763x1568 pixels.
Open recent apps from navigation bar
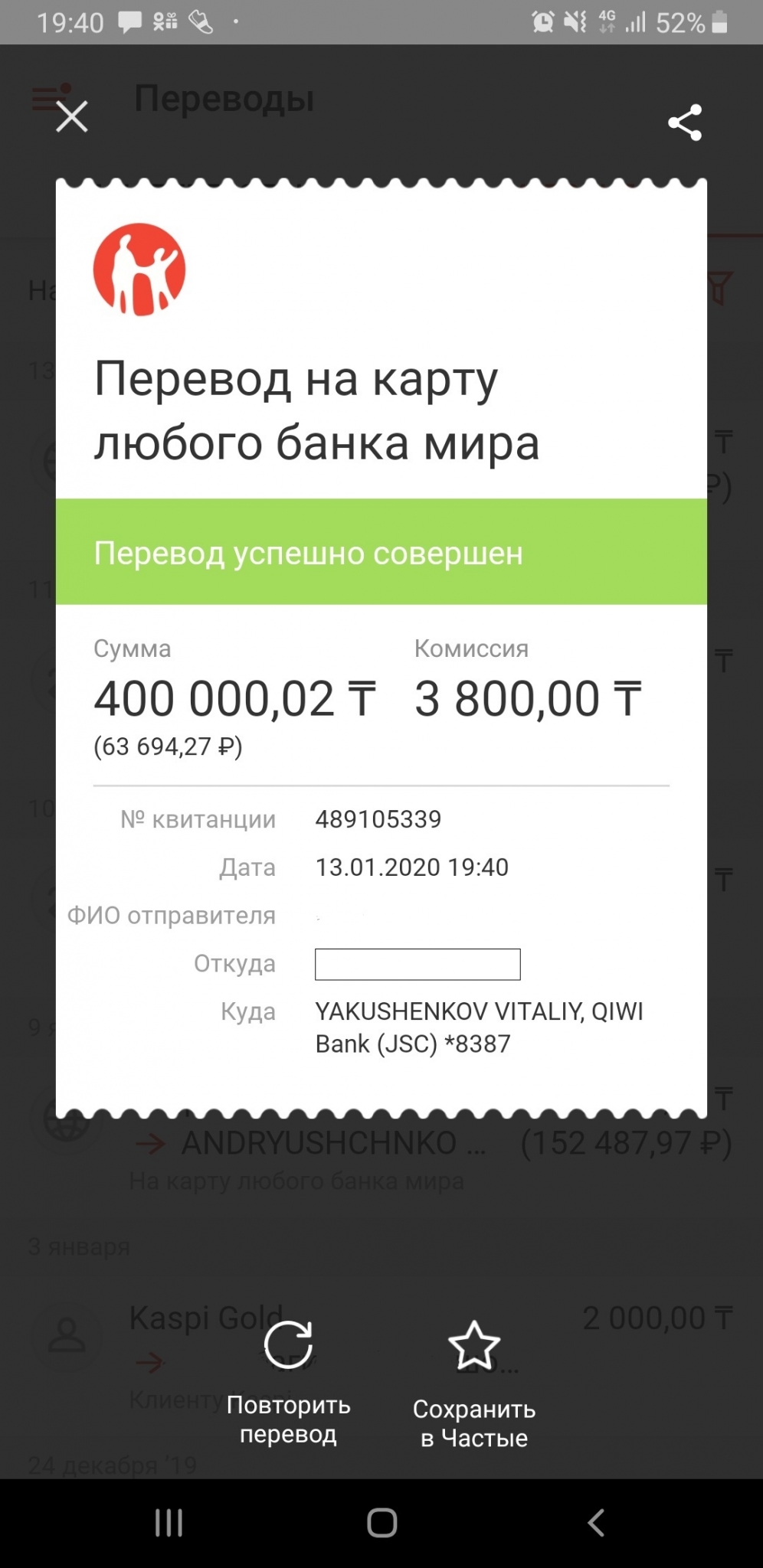tap(169, 1522)
